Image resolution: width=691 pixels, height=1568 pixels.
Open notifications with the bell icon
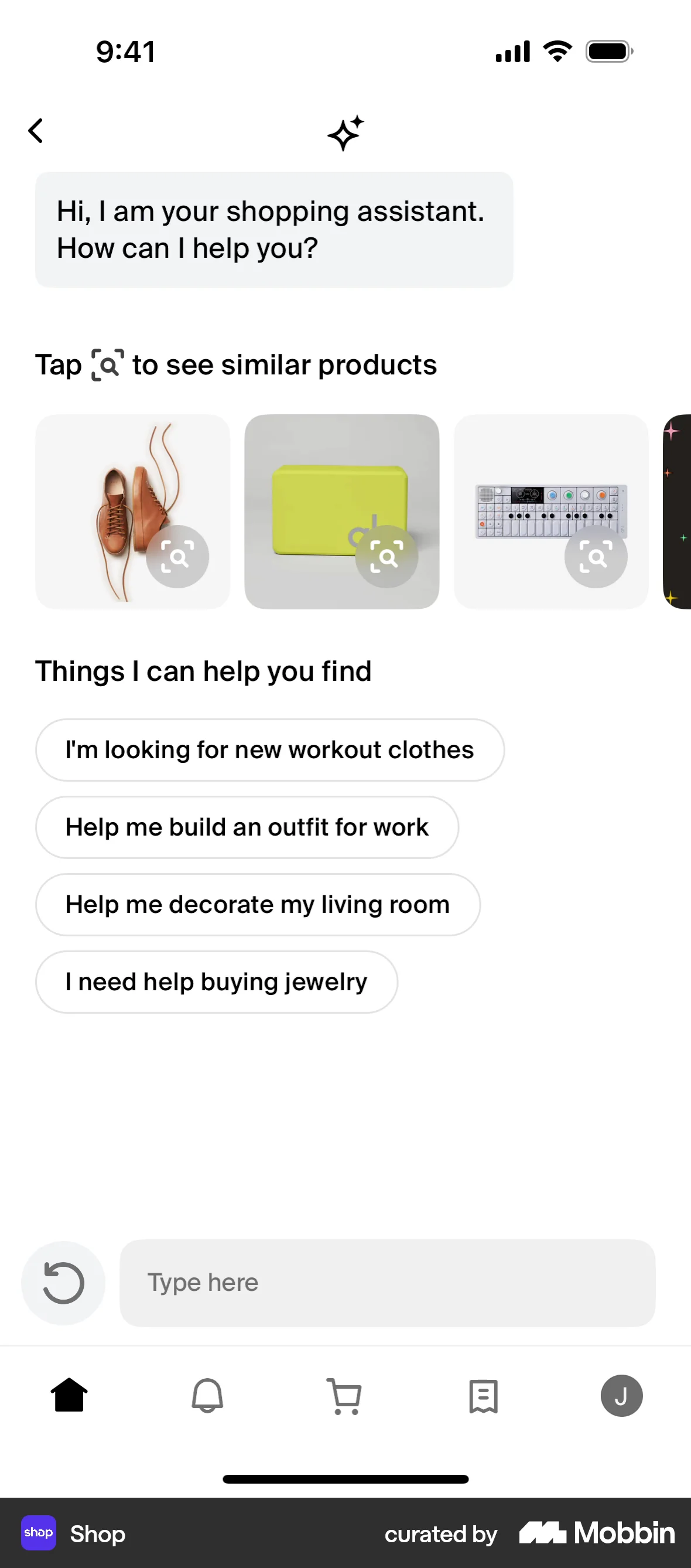(207, 1396)
